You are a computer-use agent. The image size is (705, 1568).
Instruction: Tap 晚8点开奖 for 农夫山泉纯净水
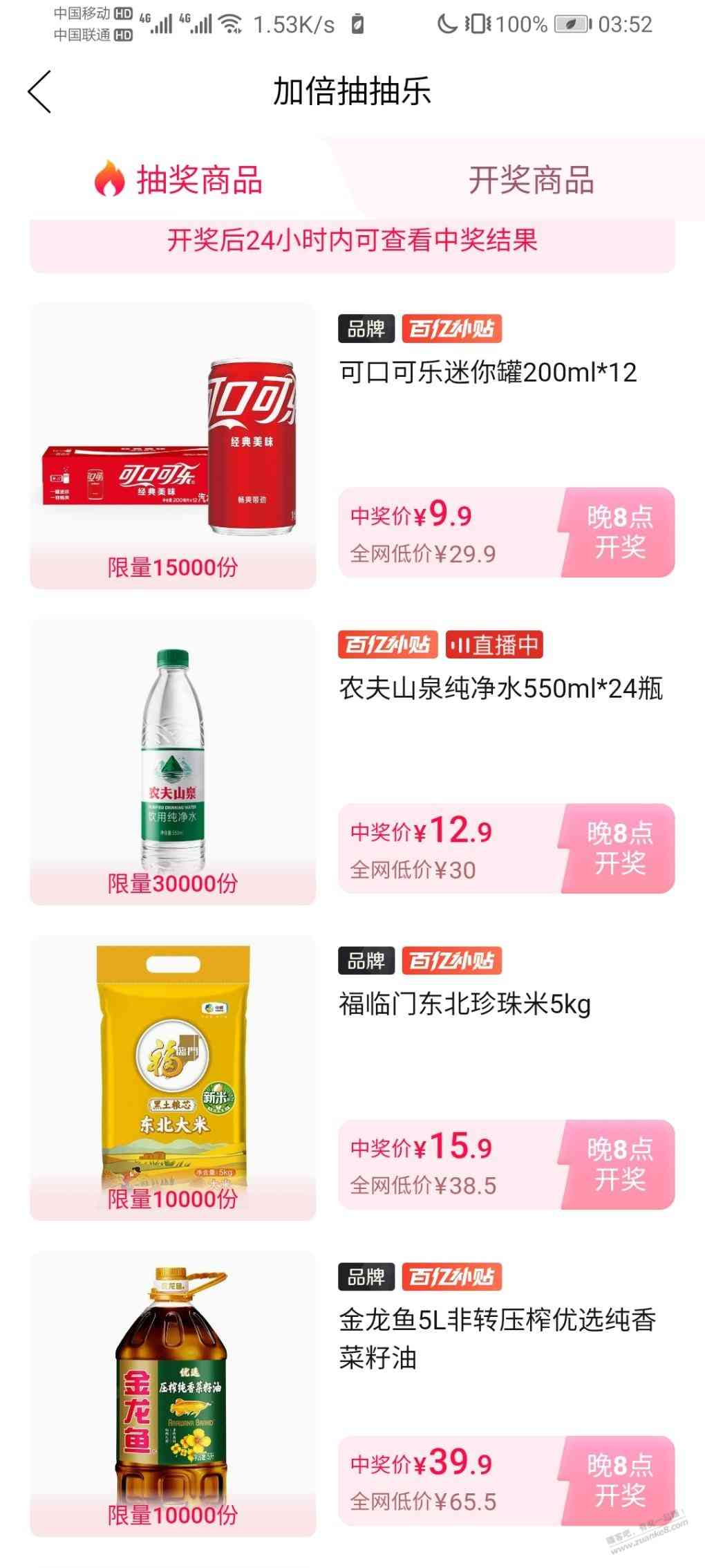point(619,848)
